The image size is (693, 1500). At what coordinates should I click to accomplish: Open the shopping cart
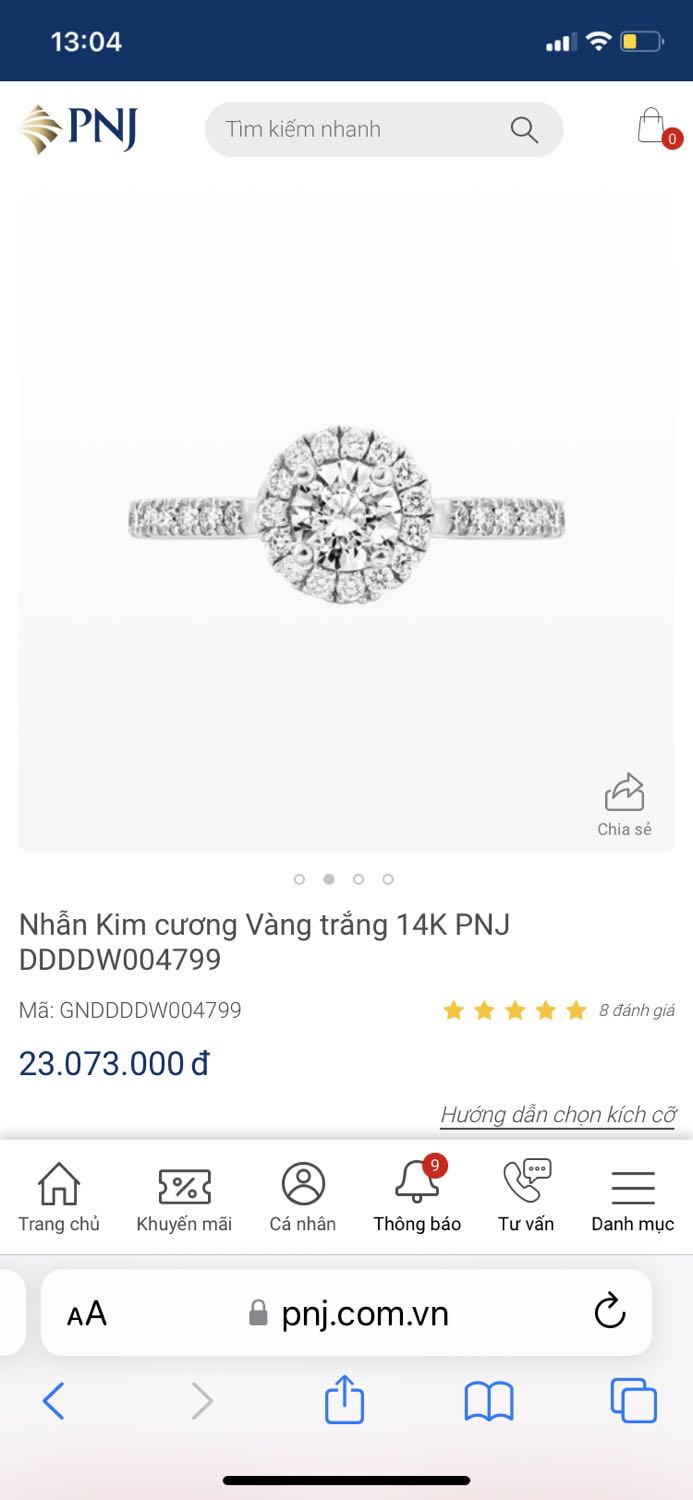pos(652,127)
